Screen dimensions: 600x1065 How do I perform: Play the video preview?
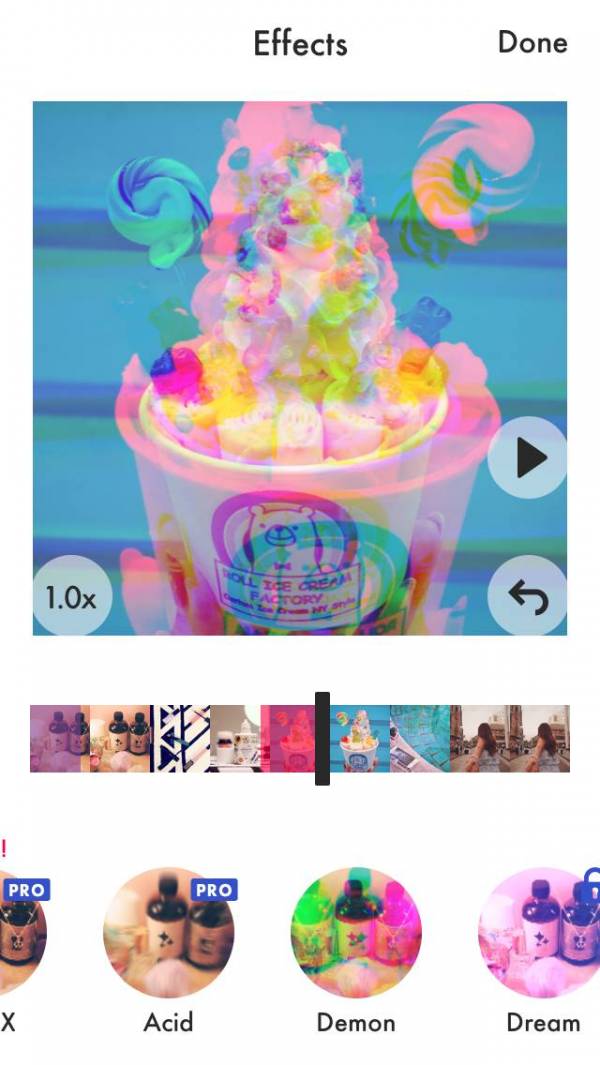(x=529, y=458)
